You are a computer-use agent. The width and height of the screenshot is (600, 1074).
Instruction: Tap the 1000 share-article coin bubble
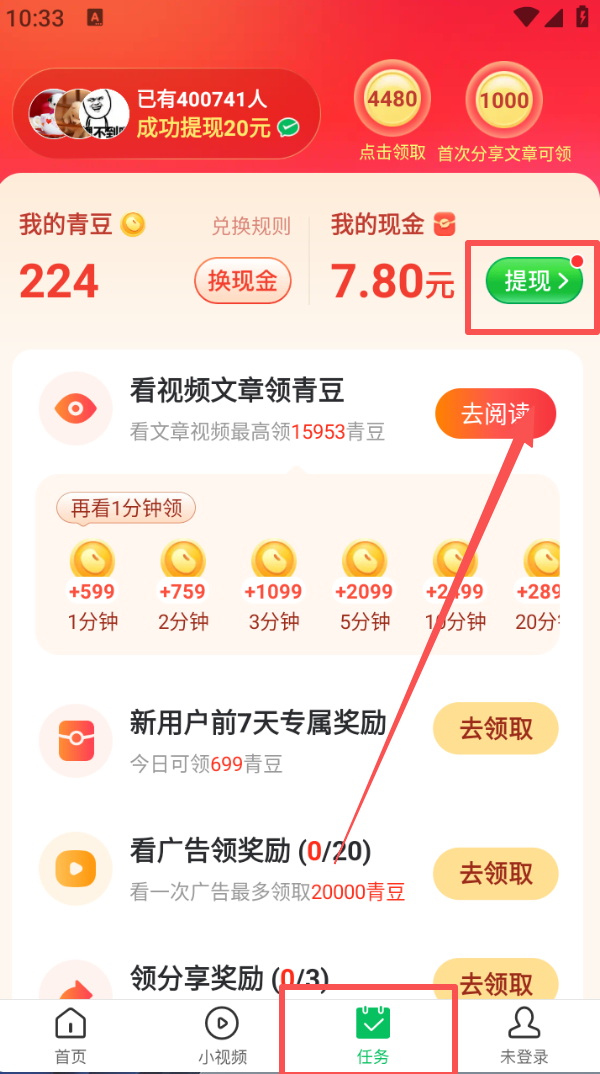pyautogui.click(x=504, y=100)
